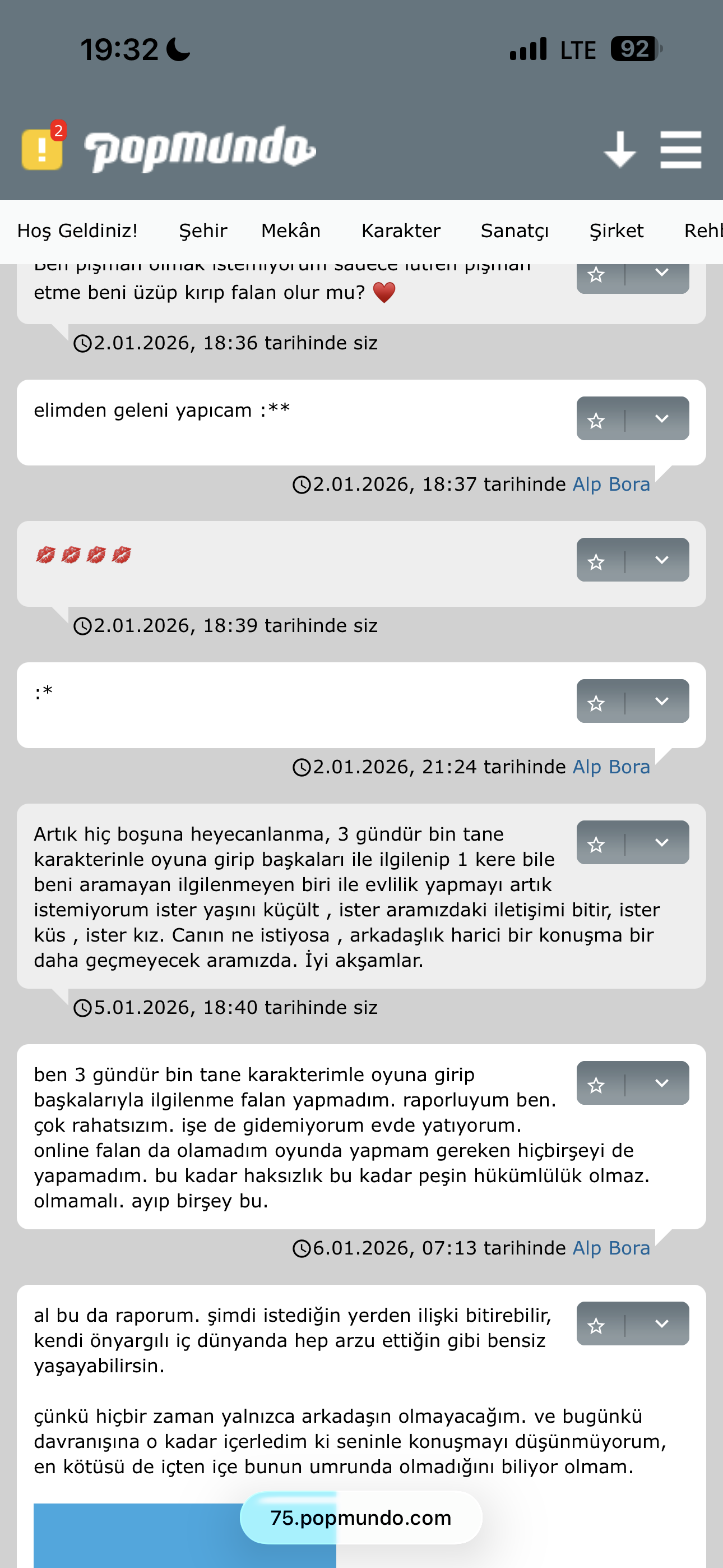Open Alp Bora link dated 18:37
The height and width of the screenshot is (1568, 723).
(611, 485)
